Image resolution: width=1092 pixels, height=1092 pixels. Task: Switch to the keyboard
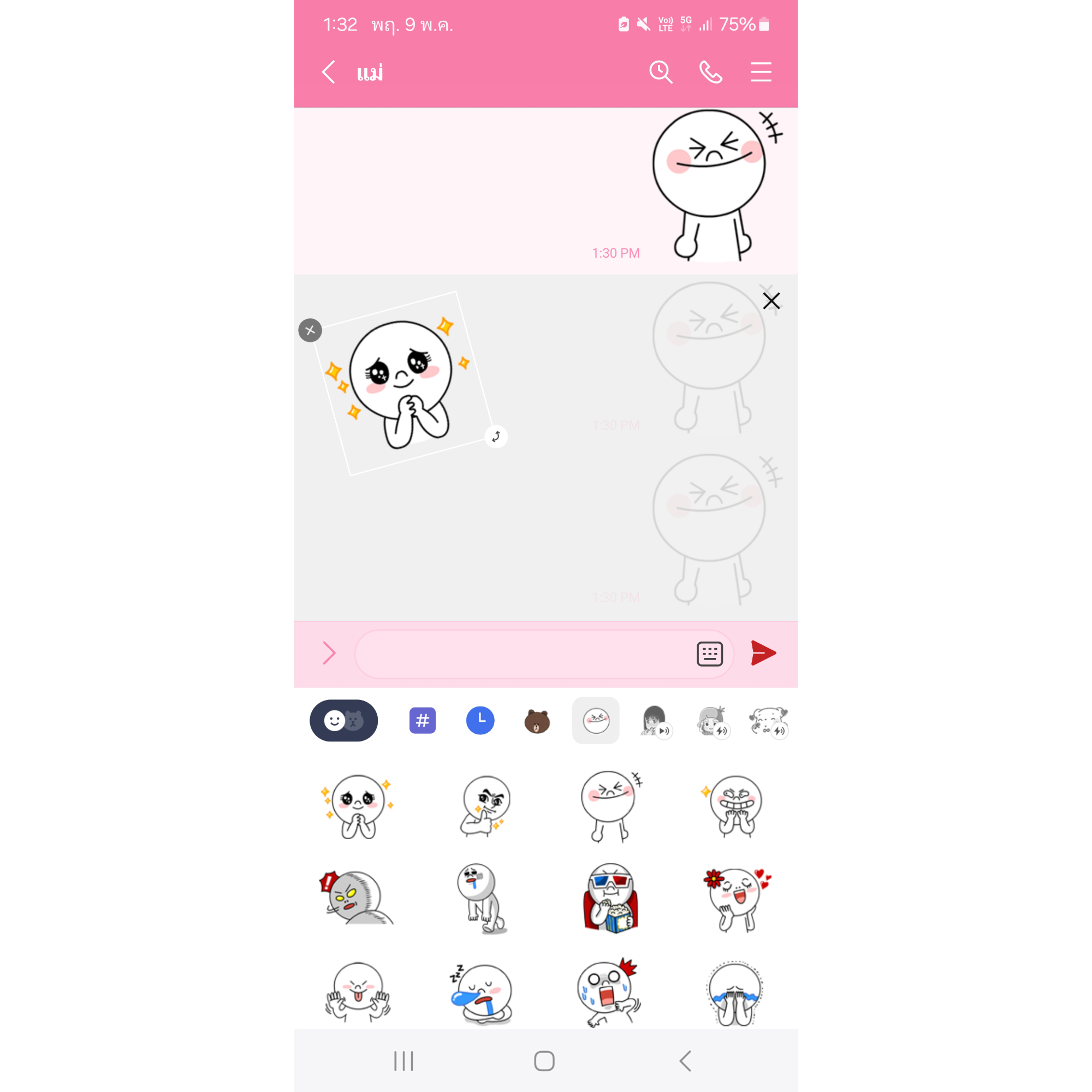point(709,654)
